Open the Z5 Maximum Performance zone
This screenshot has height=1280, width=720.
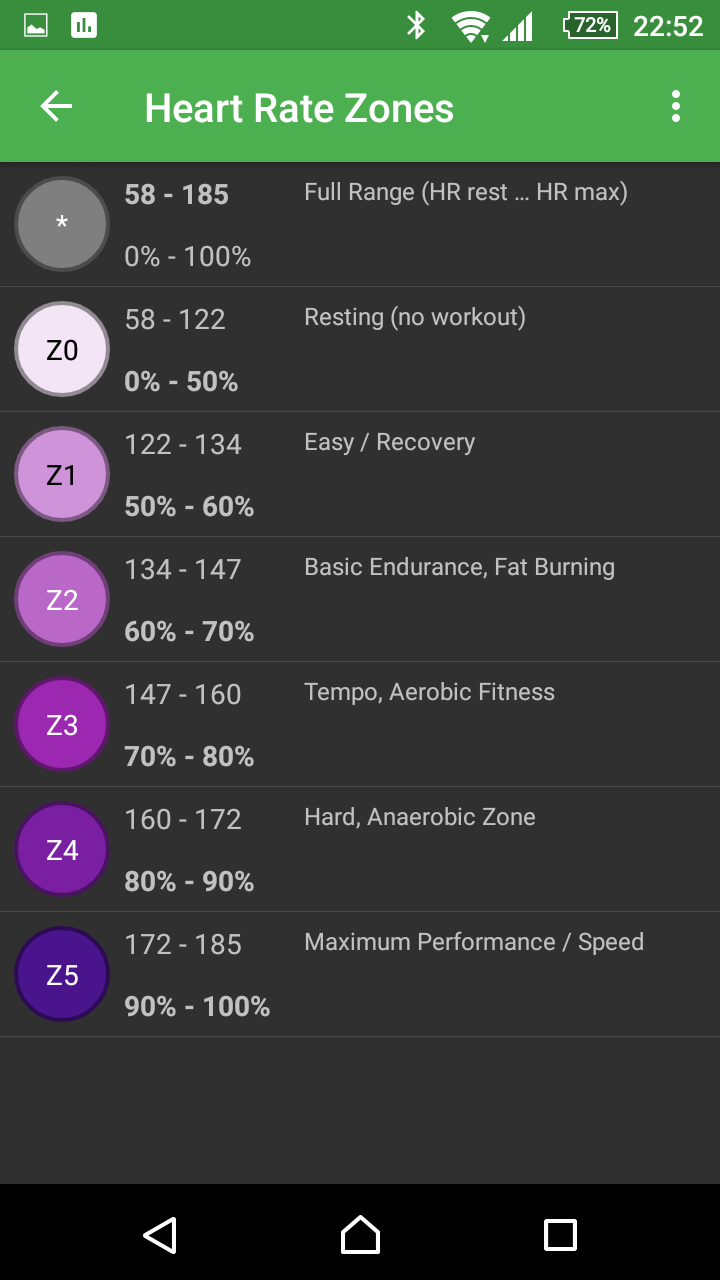click(x=360, y=975)
